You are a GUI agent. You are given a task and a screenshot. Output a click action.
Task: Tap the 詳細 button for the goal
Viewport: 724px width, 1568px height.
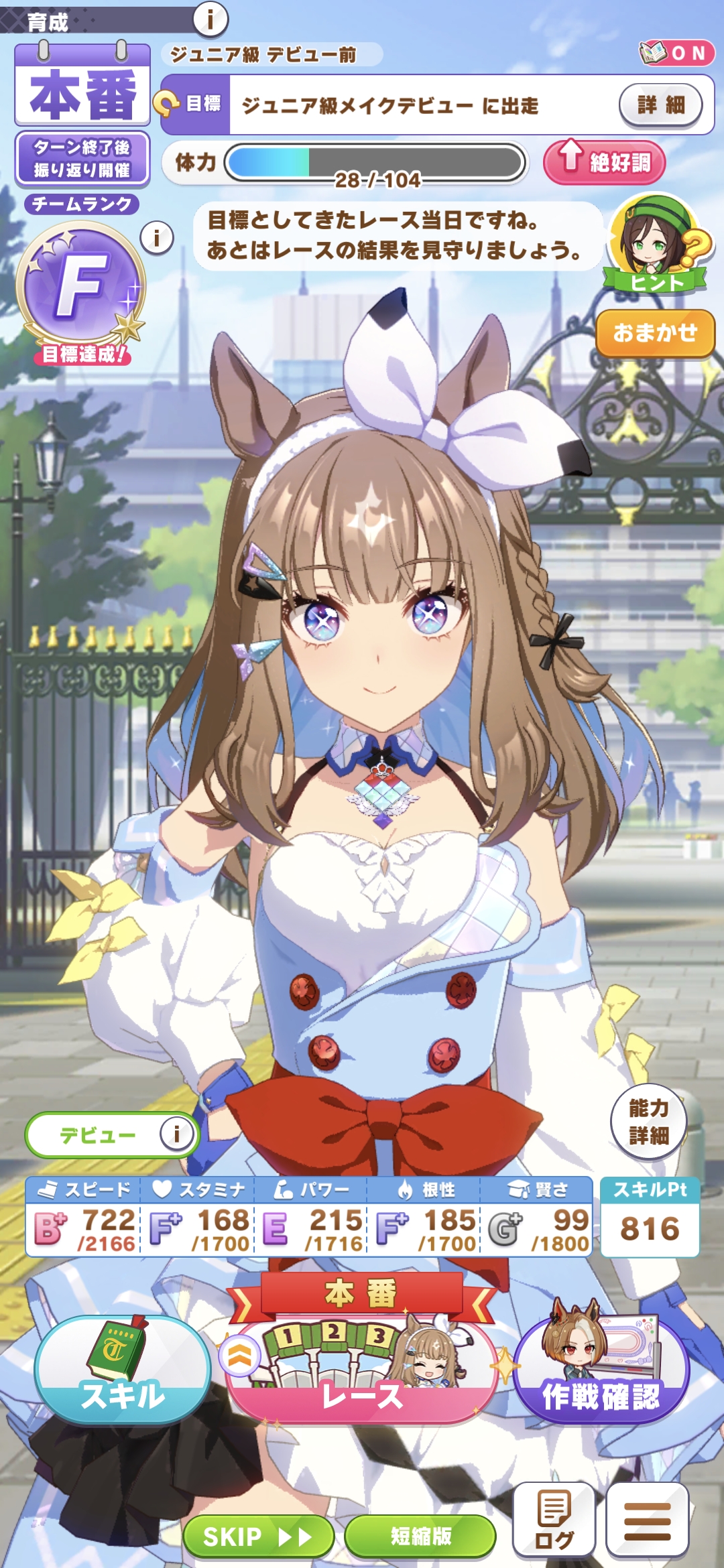(x=660, y=105)
